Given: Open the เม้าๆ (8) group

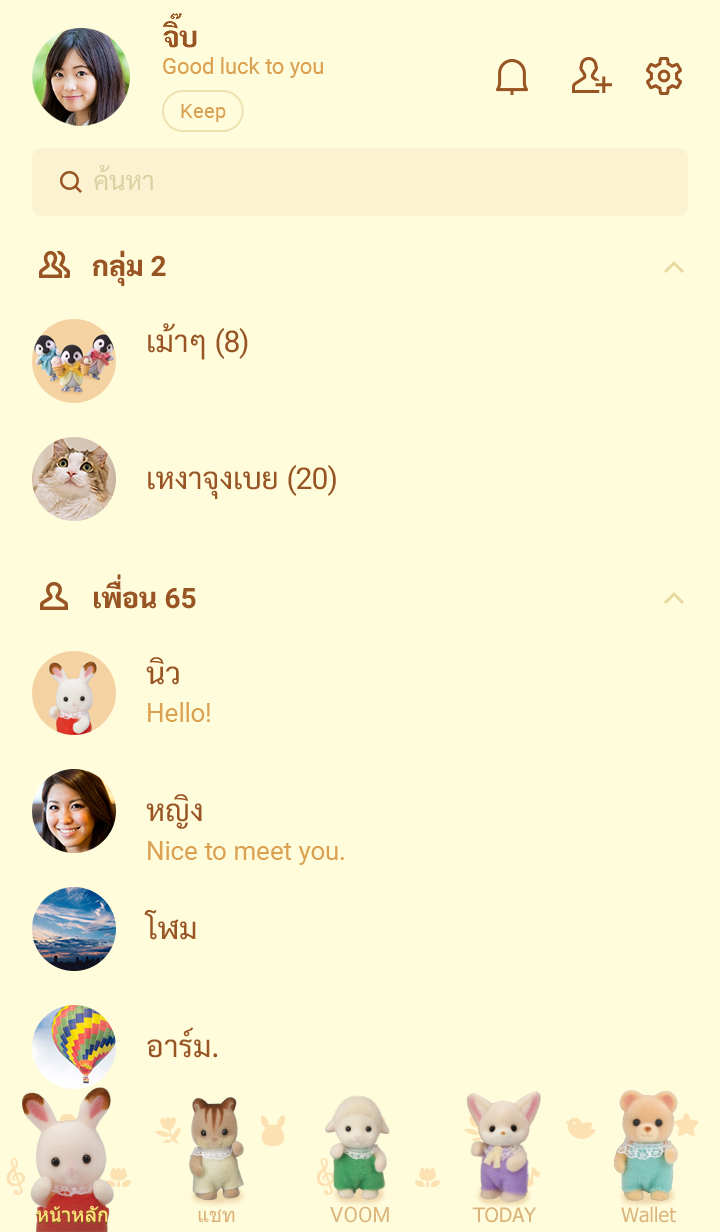Looking at the screenshot, I should coord(197,344).
